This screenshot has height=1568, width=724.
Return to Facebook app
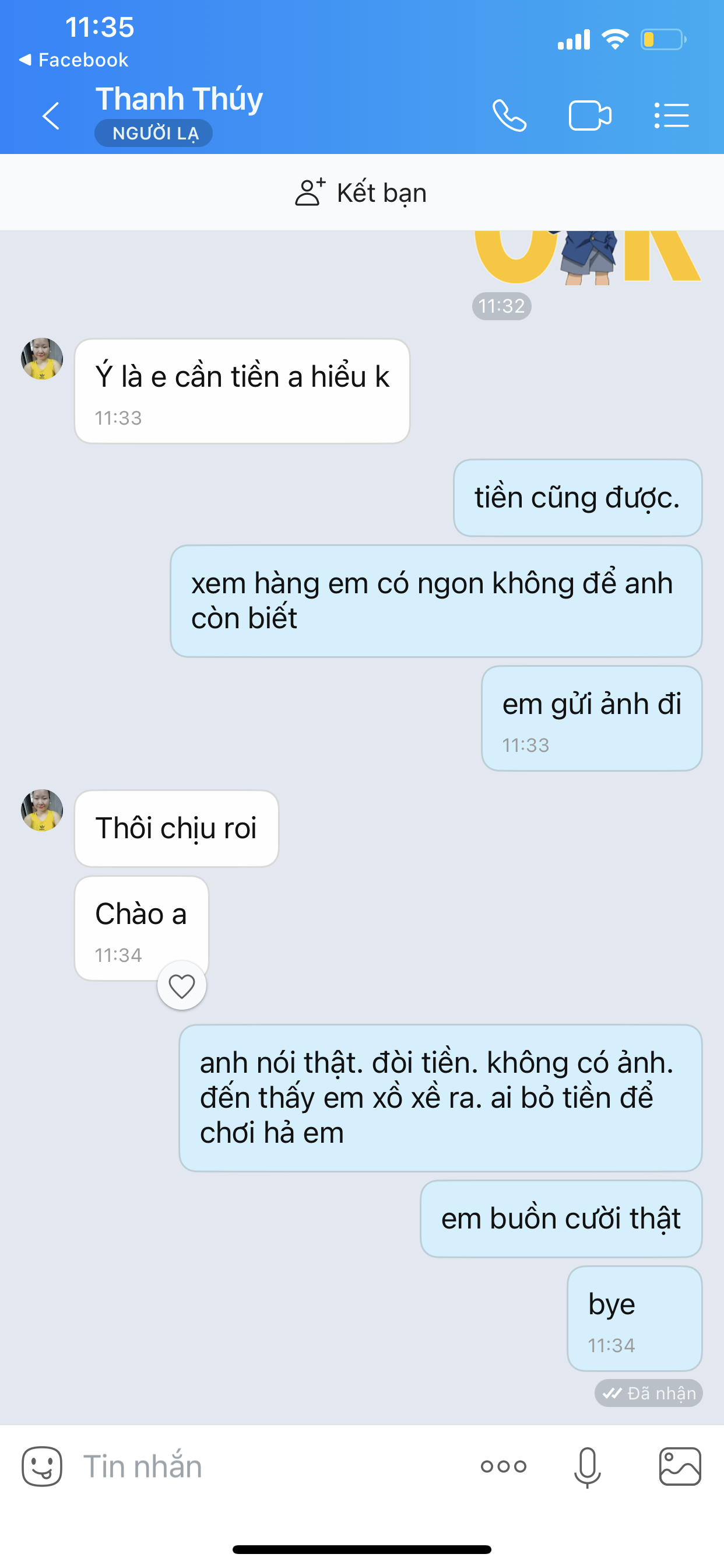(74, 60)
